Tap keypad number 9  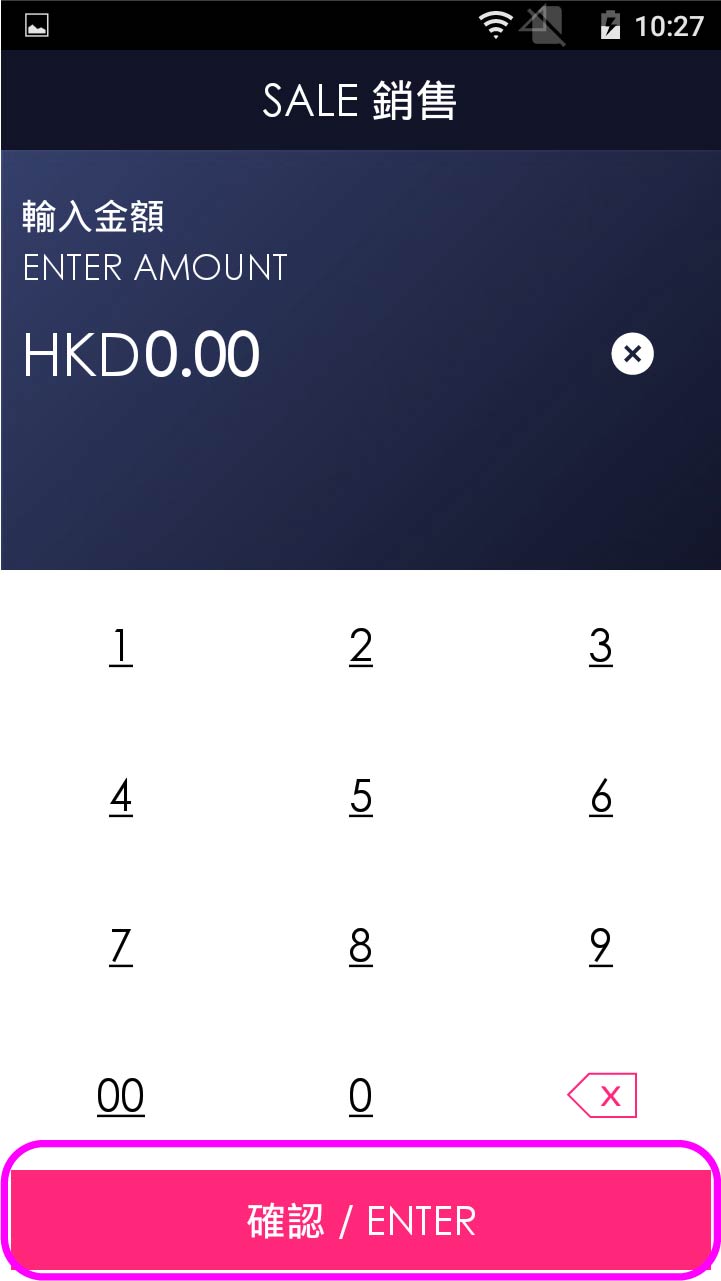[x=600, y=946]
